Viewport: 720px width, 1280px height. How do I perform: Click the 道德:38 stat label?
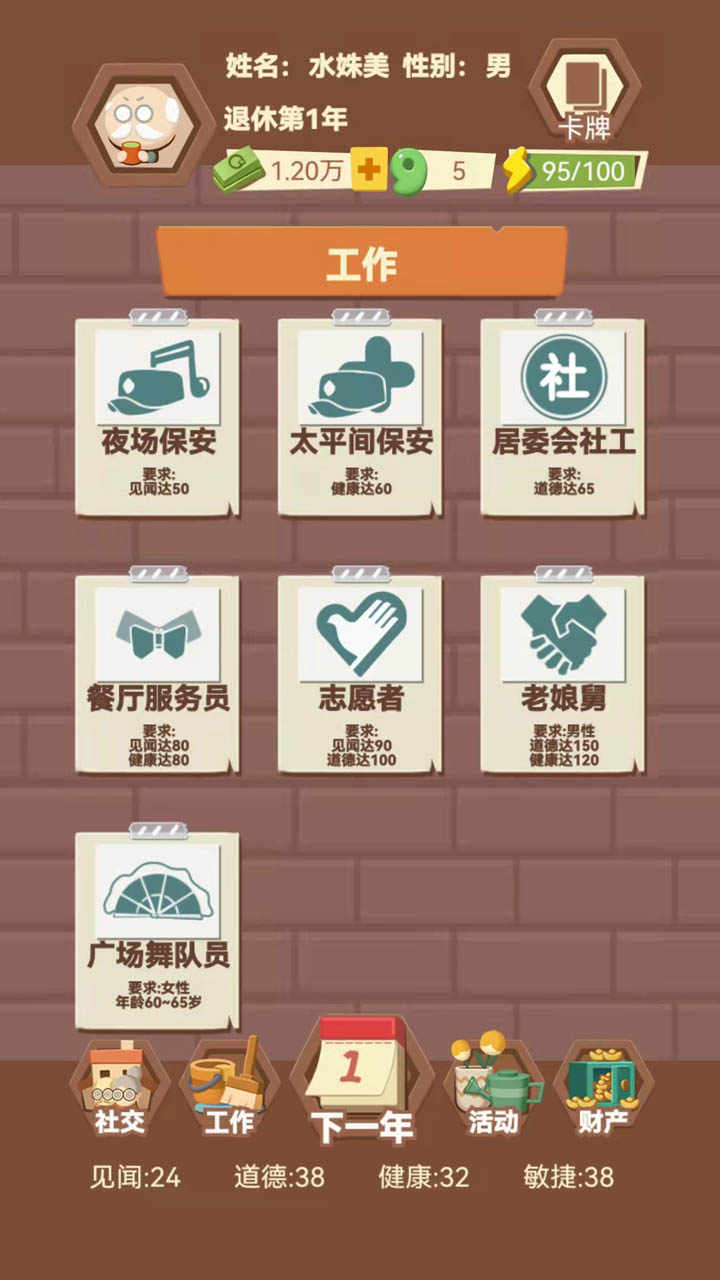(x=277, y=1178)
